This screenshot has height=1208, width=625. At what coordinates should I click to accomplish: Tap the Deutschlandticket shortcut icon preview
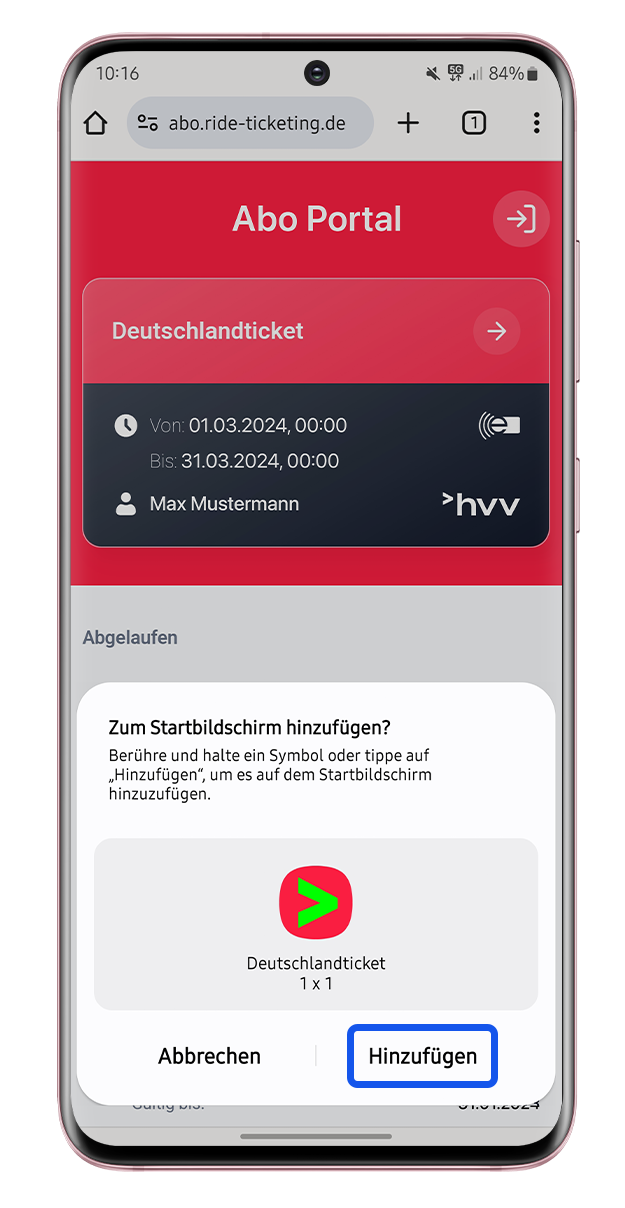(316, 902)
